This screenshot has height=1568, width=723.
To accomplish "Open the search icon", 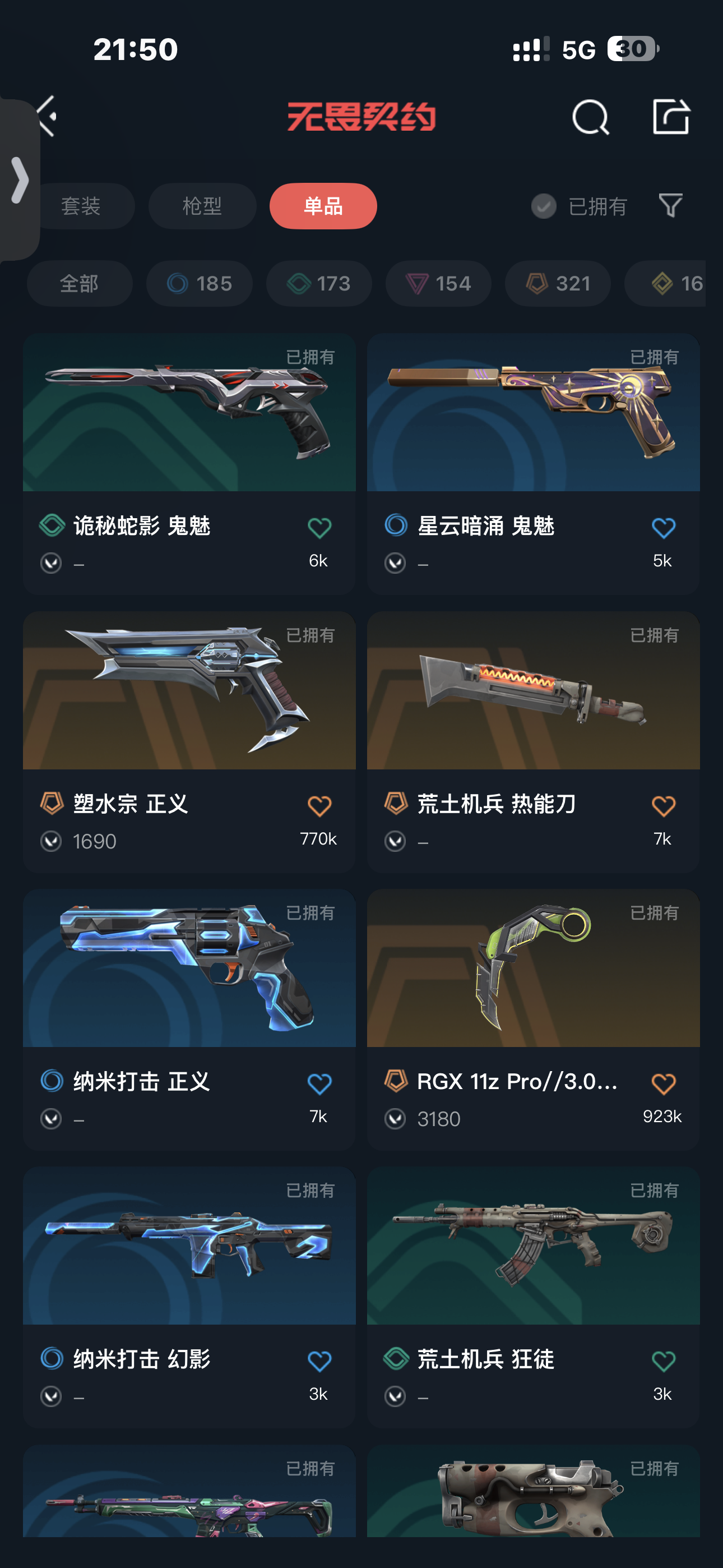I will tap(590, 116).
